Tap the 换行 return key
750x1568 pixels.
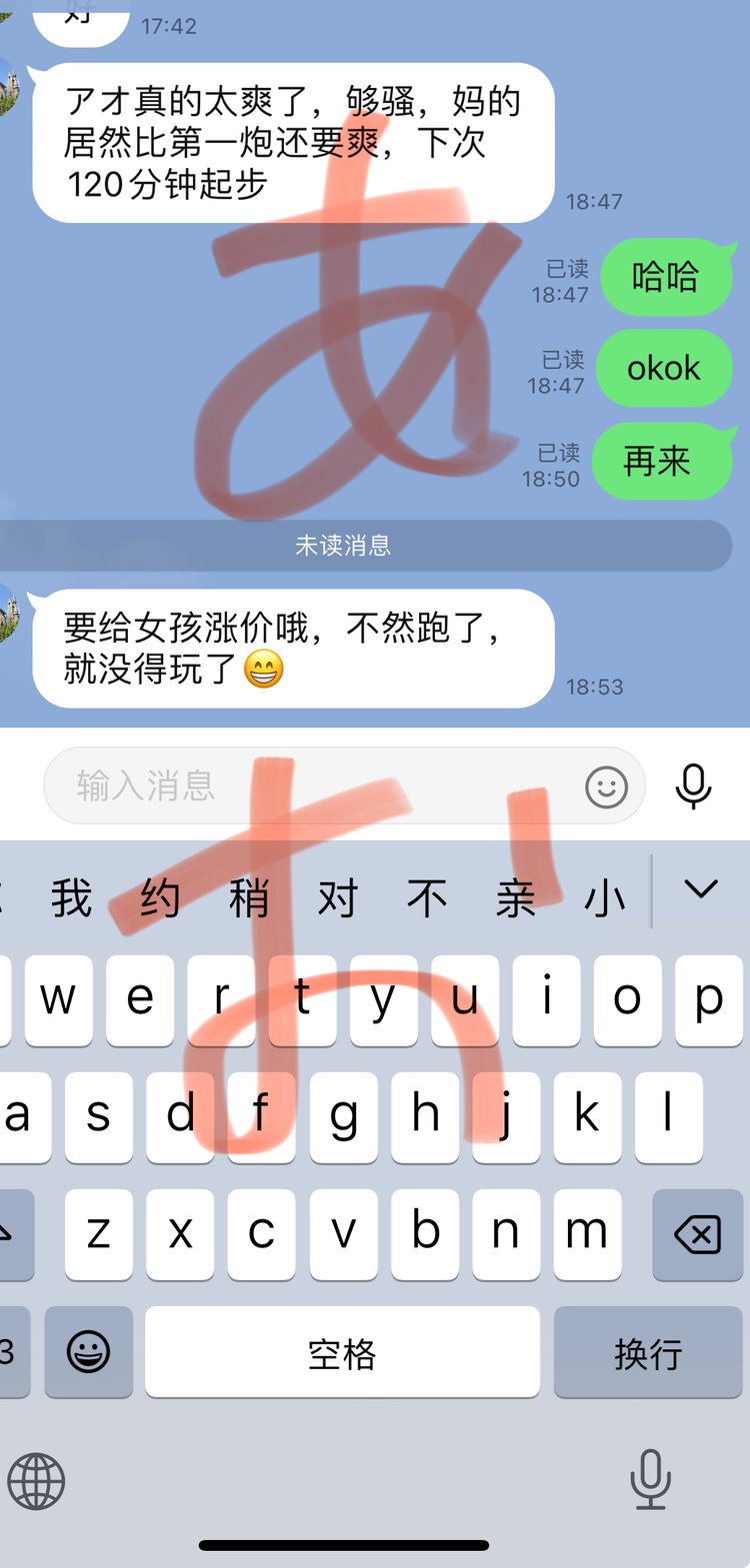click(x=648, y=1354)
